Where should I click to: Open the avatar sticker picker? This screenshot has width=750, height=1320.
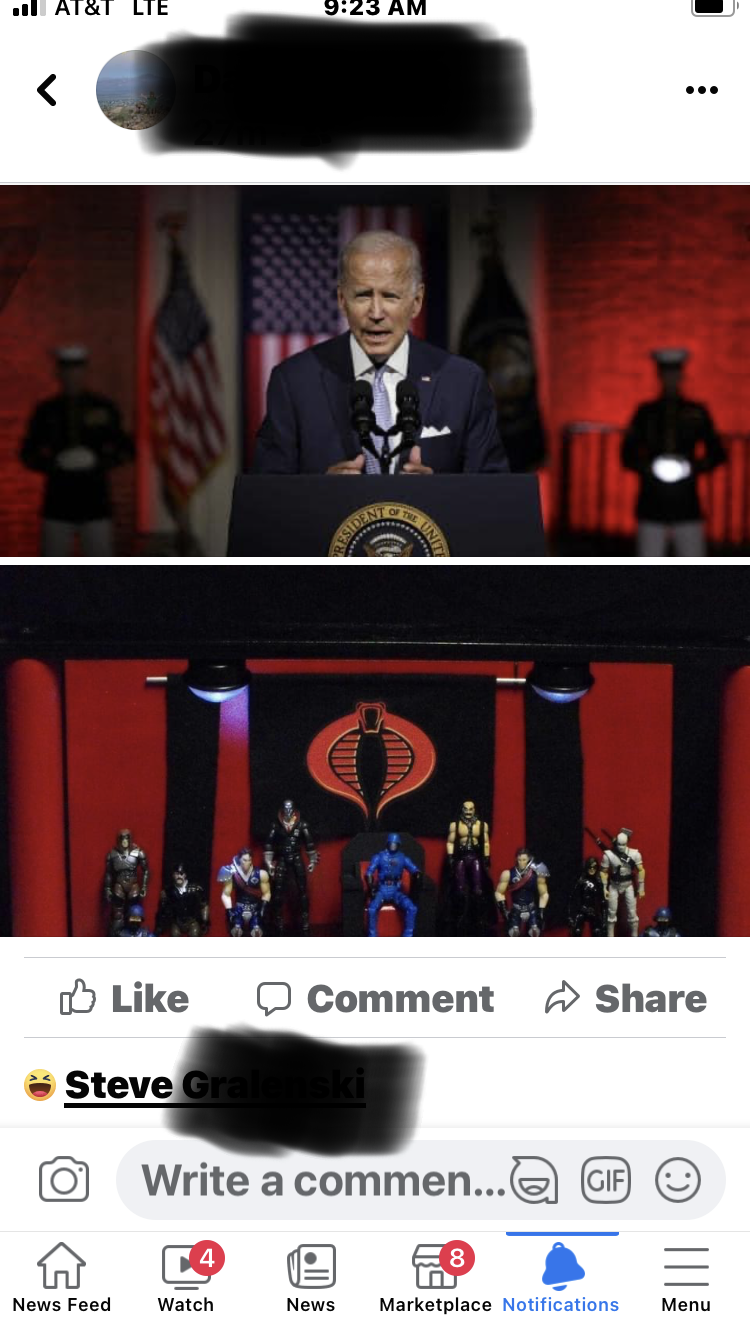click(534, 1181)
